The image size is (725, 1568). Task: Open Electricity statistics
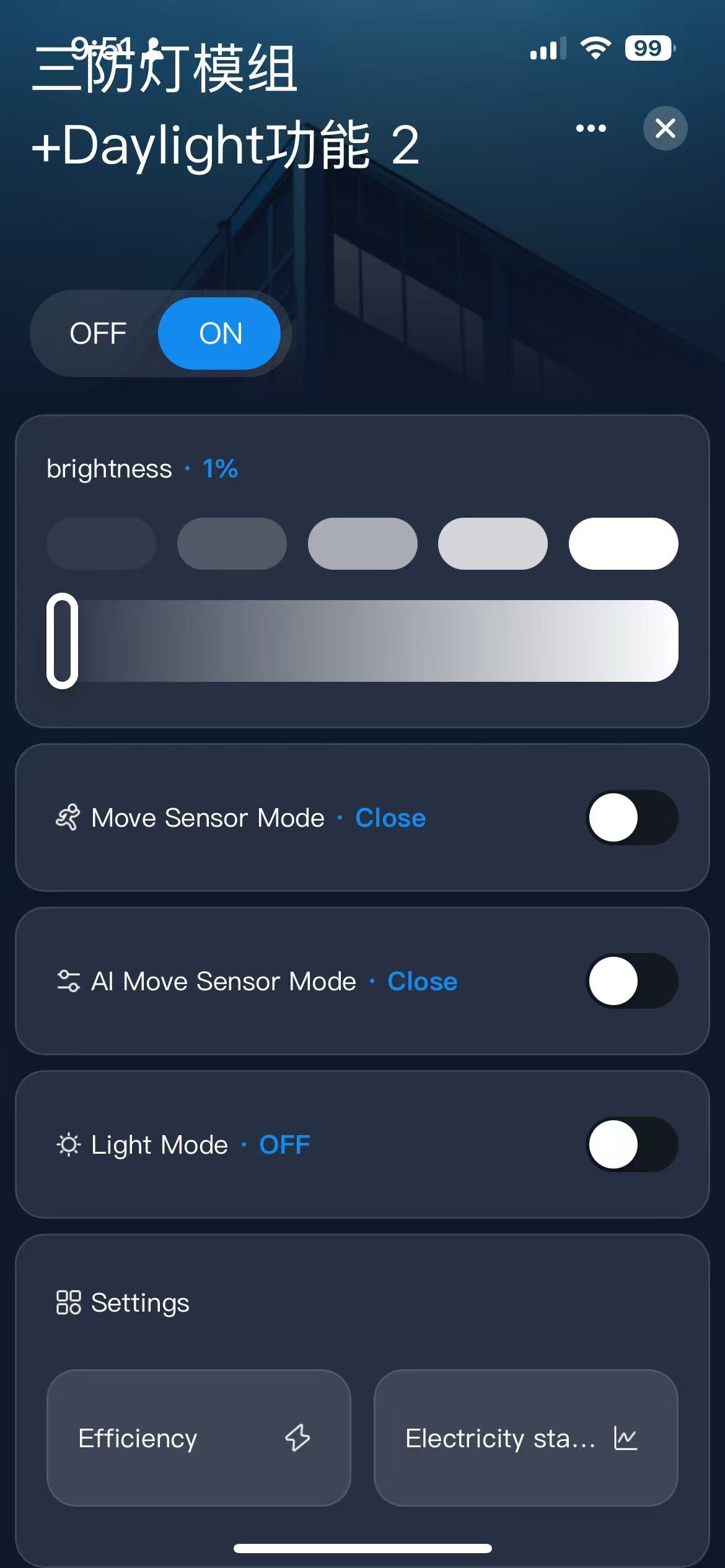[x=525, y=1438]
